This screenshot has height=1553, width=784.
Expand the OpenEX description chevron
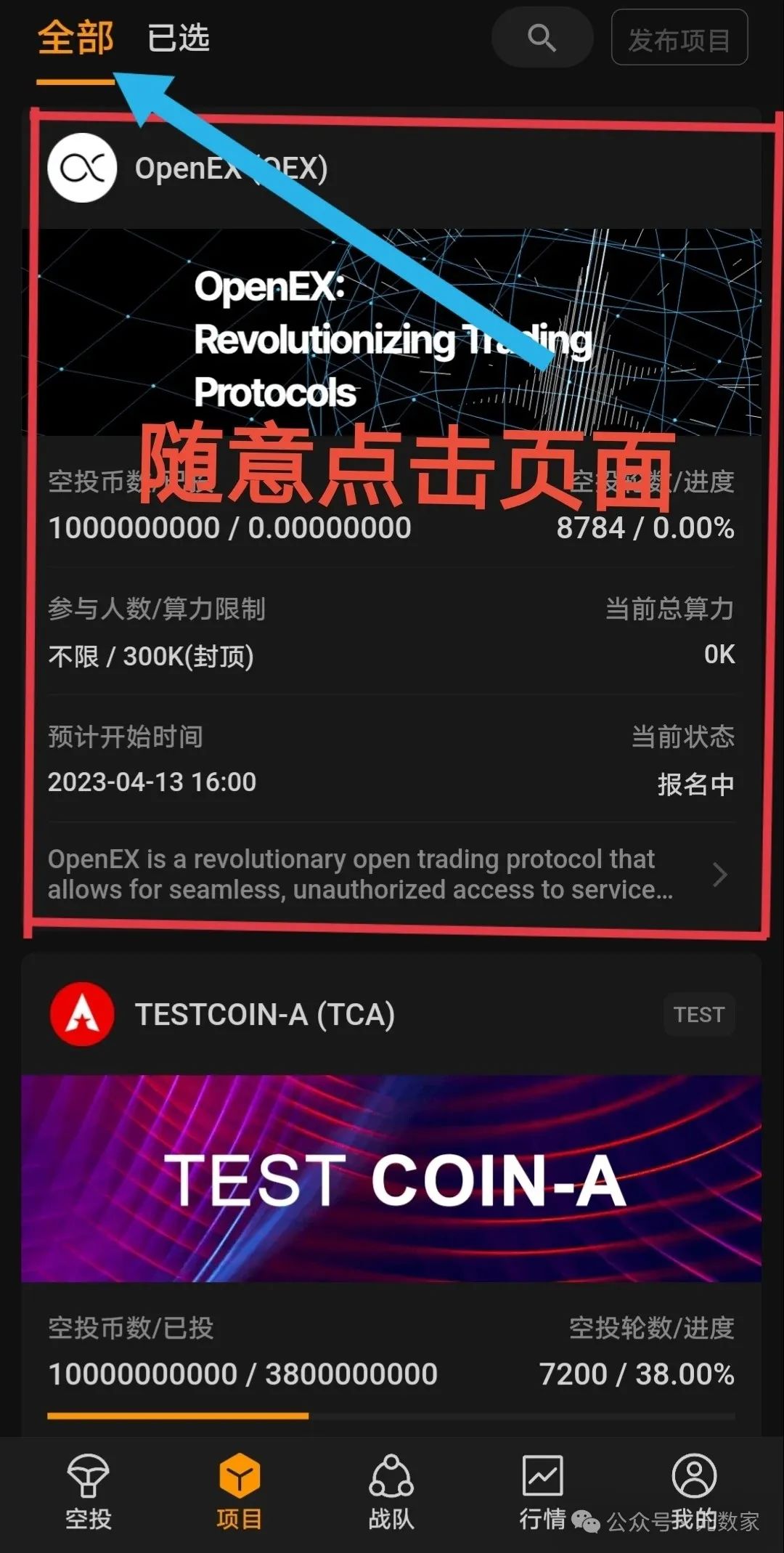(719, 875)
